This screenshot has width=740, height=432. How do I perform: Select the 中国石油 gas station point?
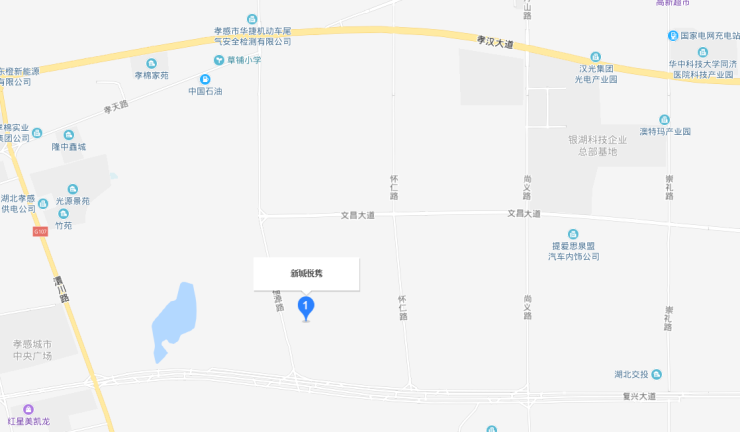(205, 79)
